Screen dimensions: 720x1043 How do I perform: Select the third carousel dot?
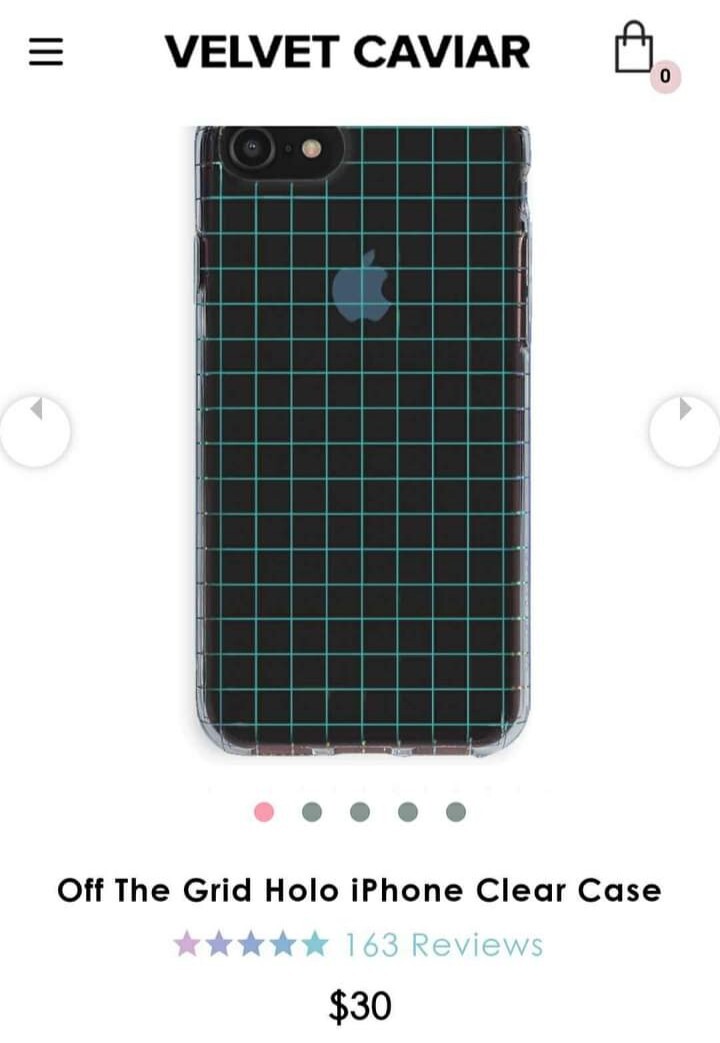coord(357,812)
